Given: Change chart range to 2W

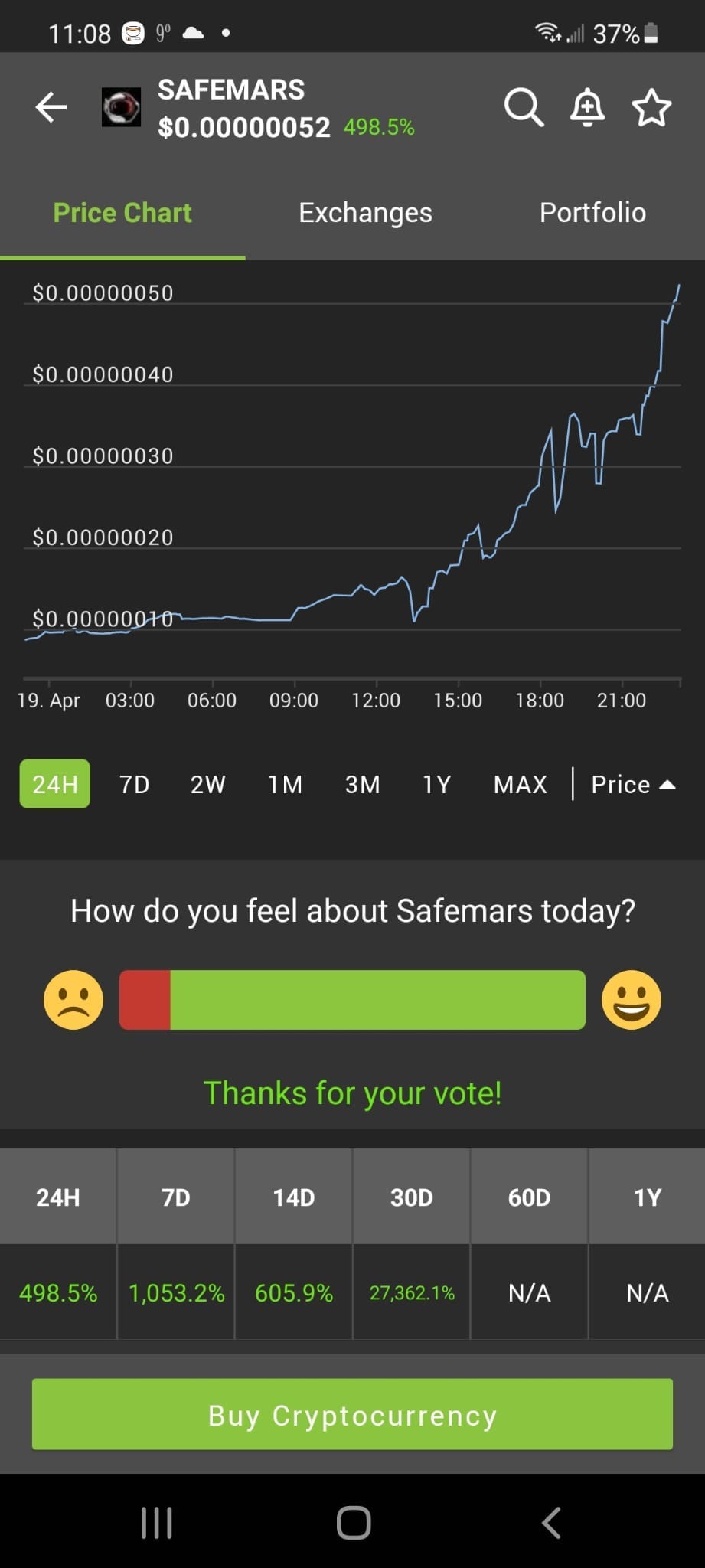Looking at the screenshot, I should point(208,784).
